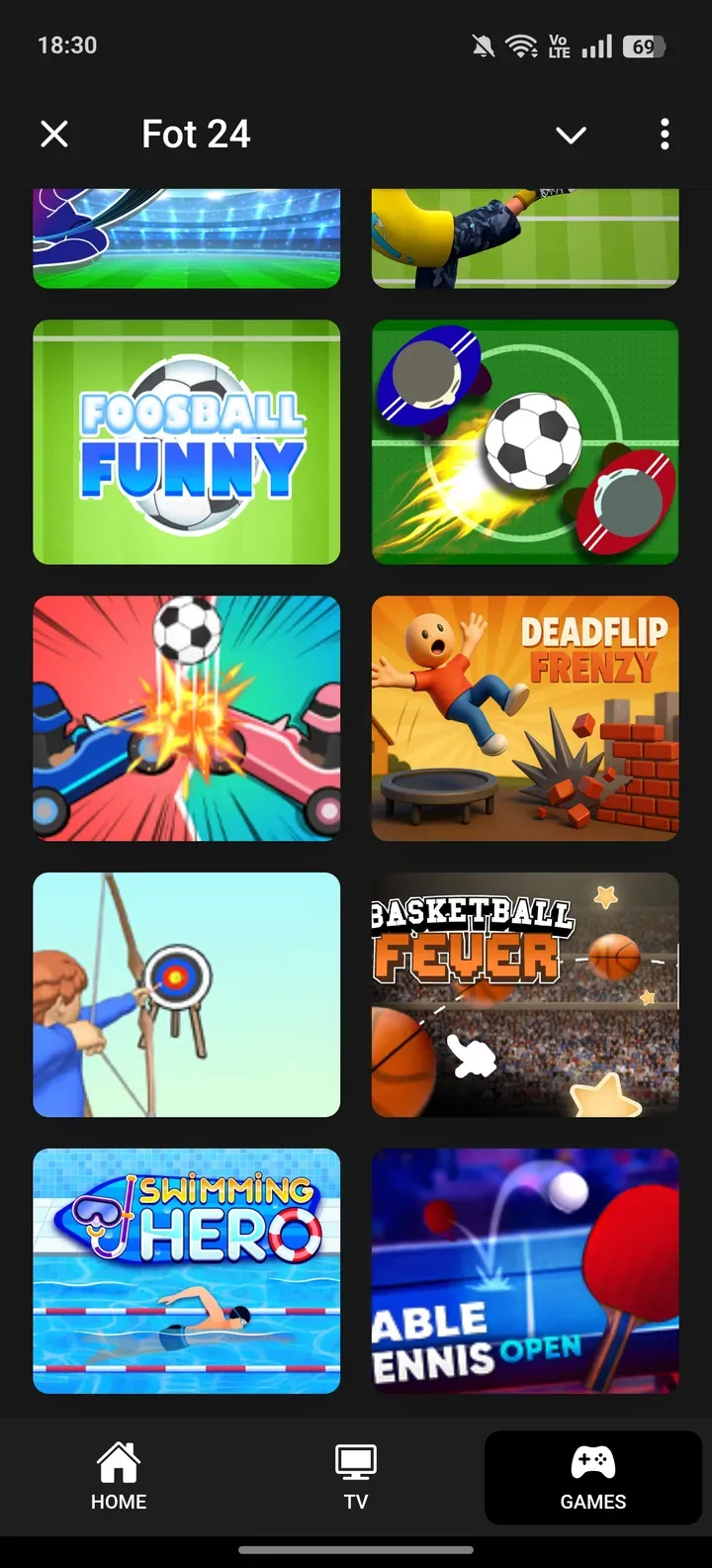Switch to the TV tab
Viewport: 712px width, 1568px height.
click(x=356, y=1477)
